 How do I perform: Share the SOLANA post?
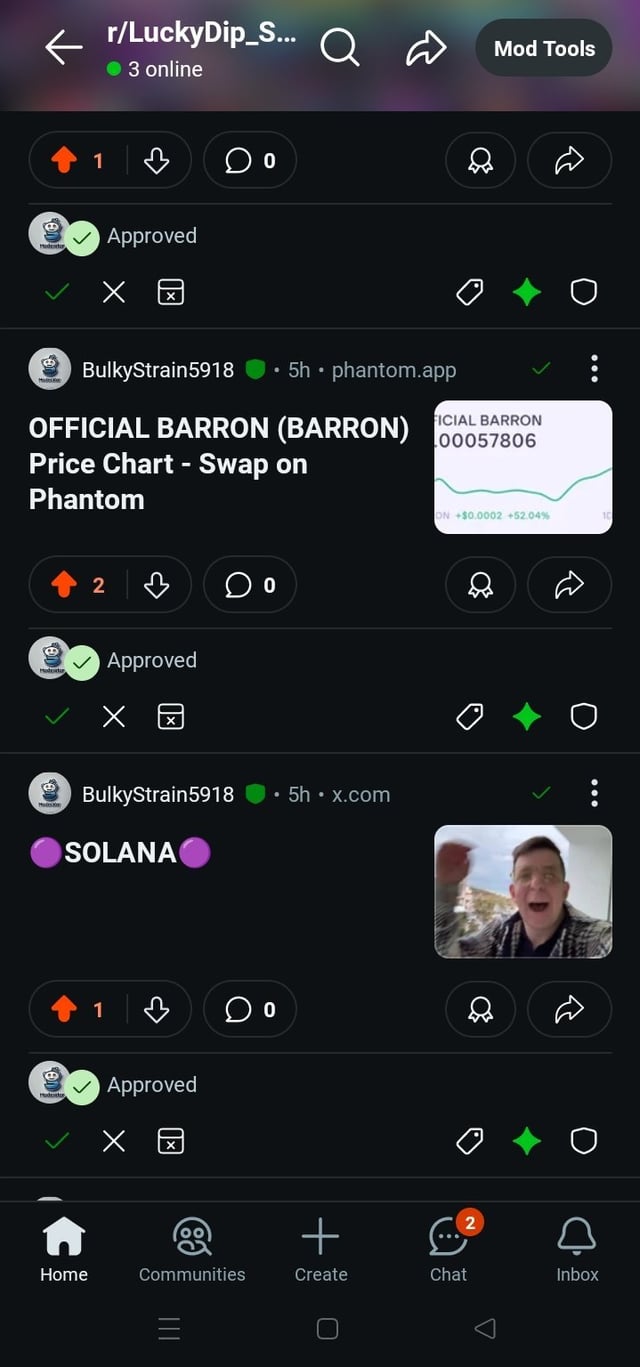click(569, 1010)
